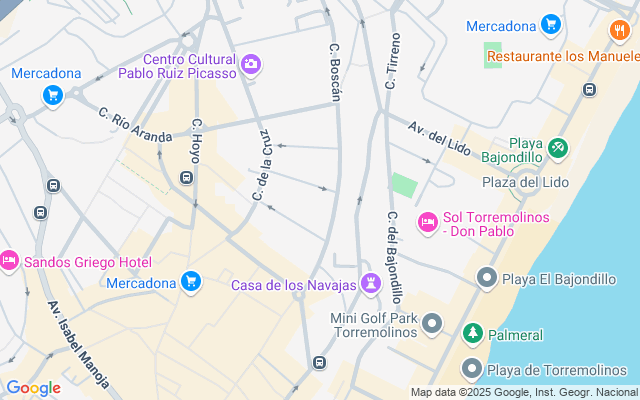Select the bus stop icon on C. Hoyo

(x=186, y=178)
